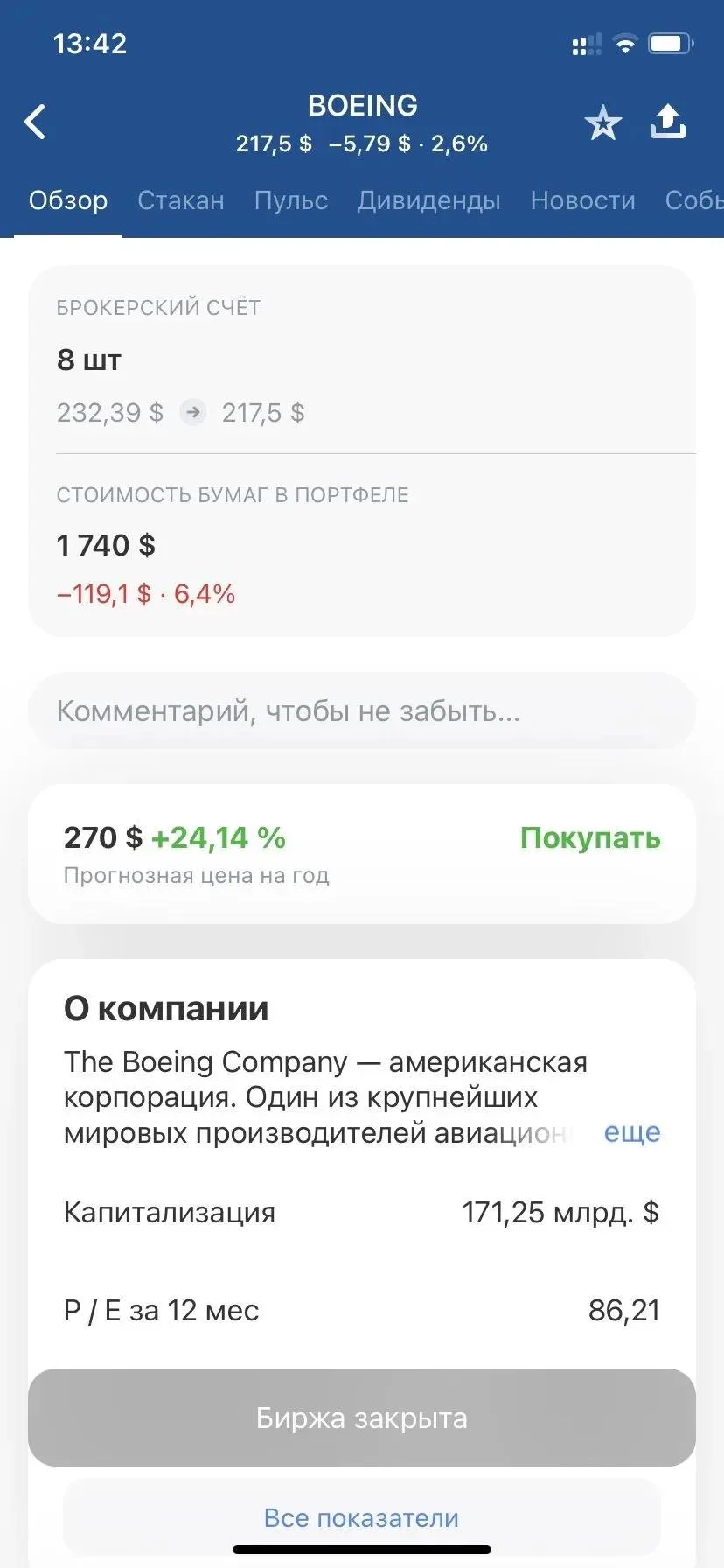Switch to the Стакан tab
Image resolution: width=724 pixels, height=1568 pixels.
[x=181, y=200]
